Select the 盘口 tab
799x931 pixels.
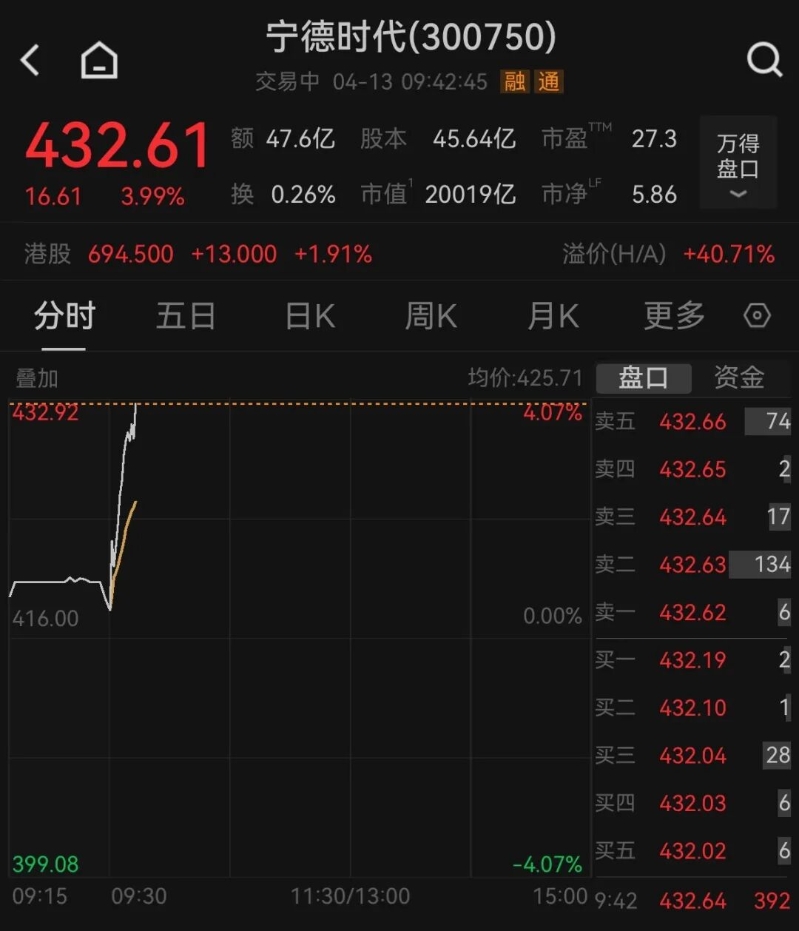coord(643,378)
